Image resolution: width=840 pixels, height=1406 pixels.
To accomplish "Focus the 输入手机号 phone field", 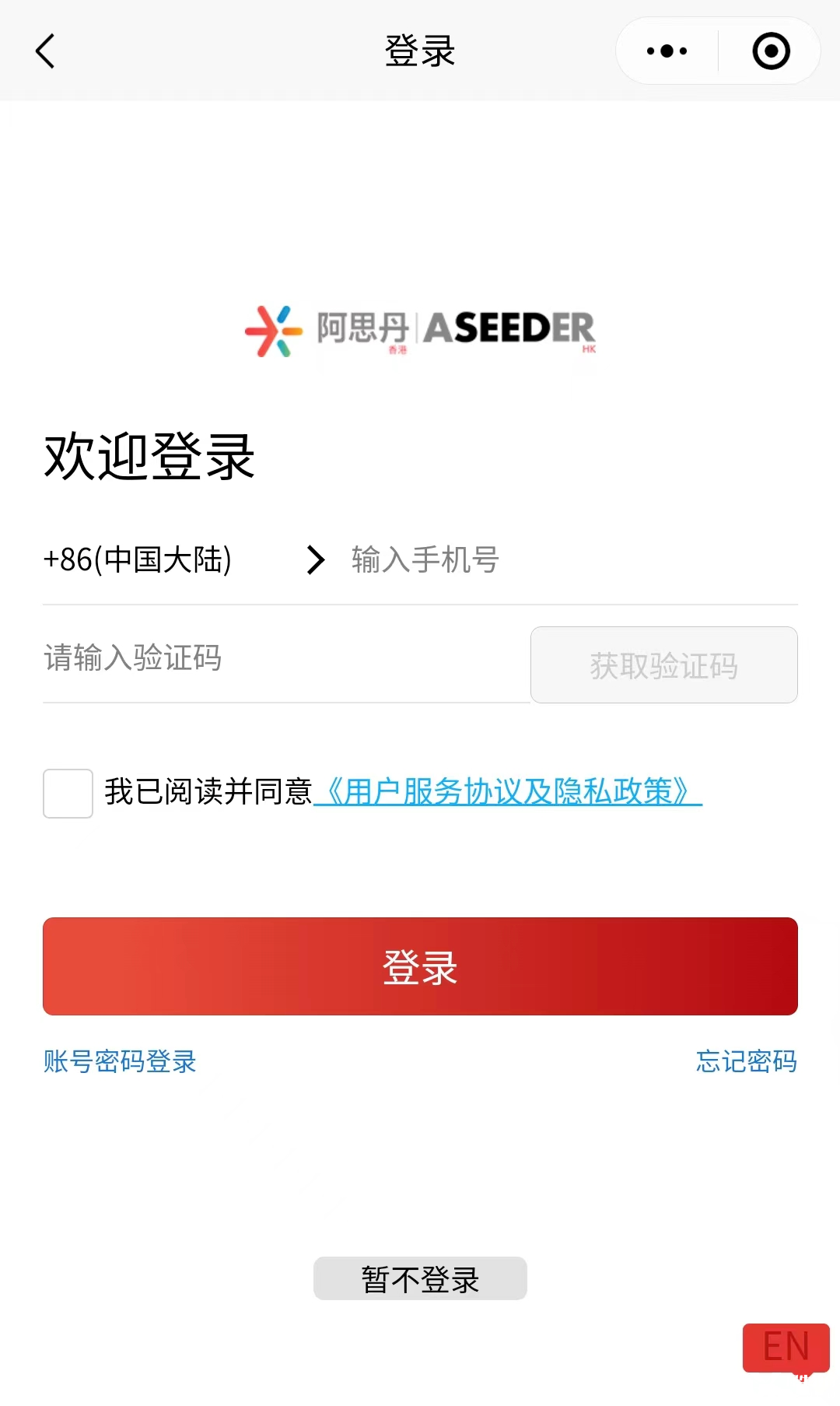I will point(574,559).
